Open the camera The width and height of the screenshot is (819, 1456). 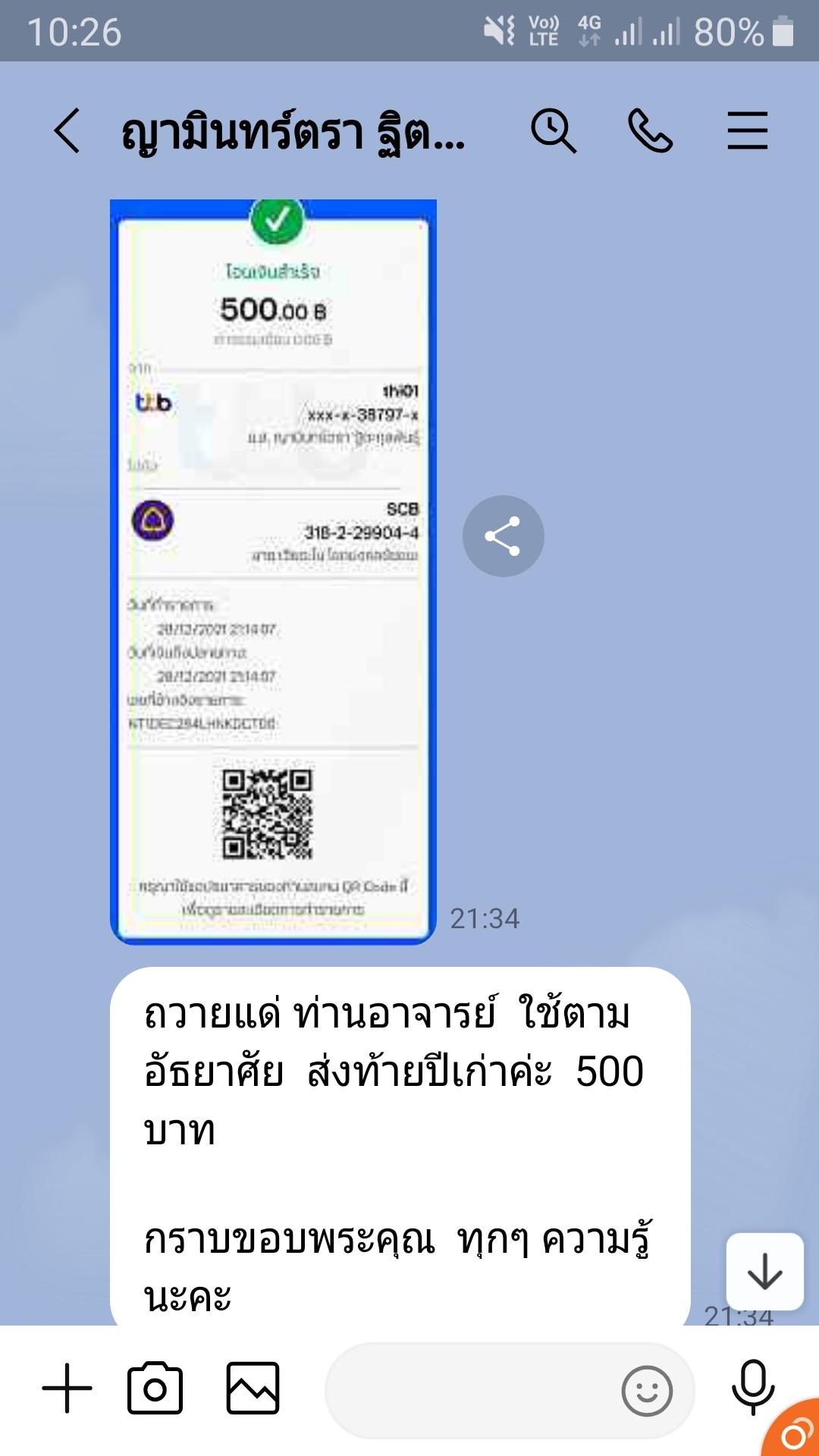pyautogui.click(x=155, y=1389)
